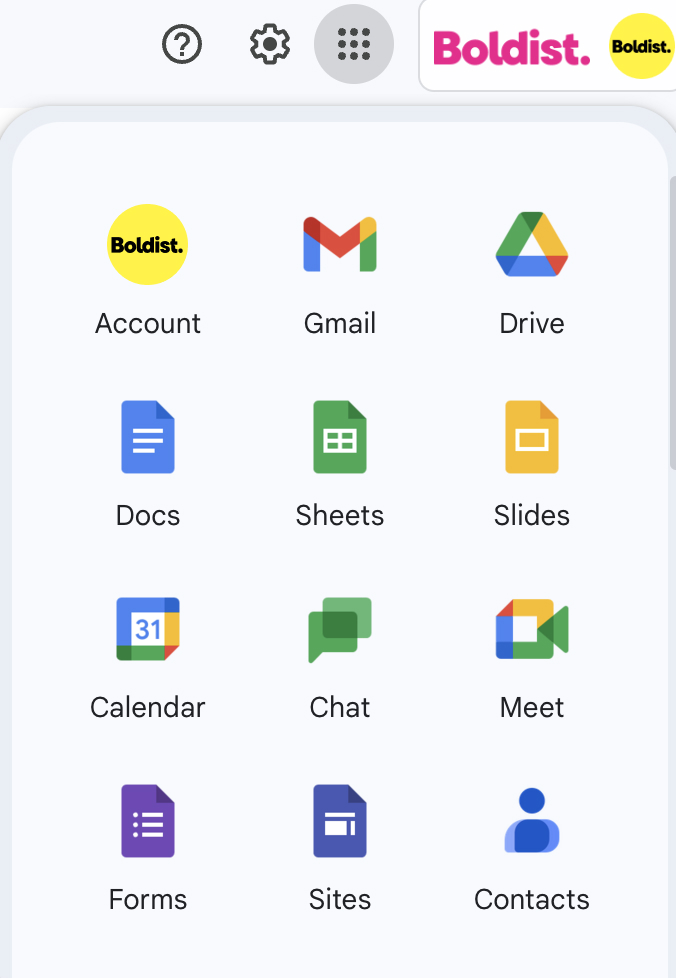The width and height of the screenshot is (676, 978).
Task: Open the Boldist account profile button
Action: (640, 46)
